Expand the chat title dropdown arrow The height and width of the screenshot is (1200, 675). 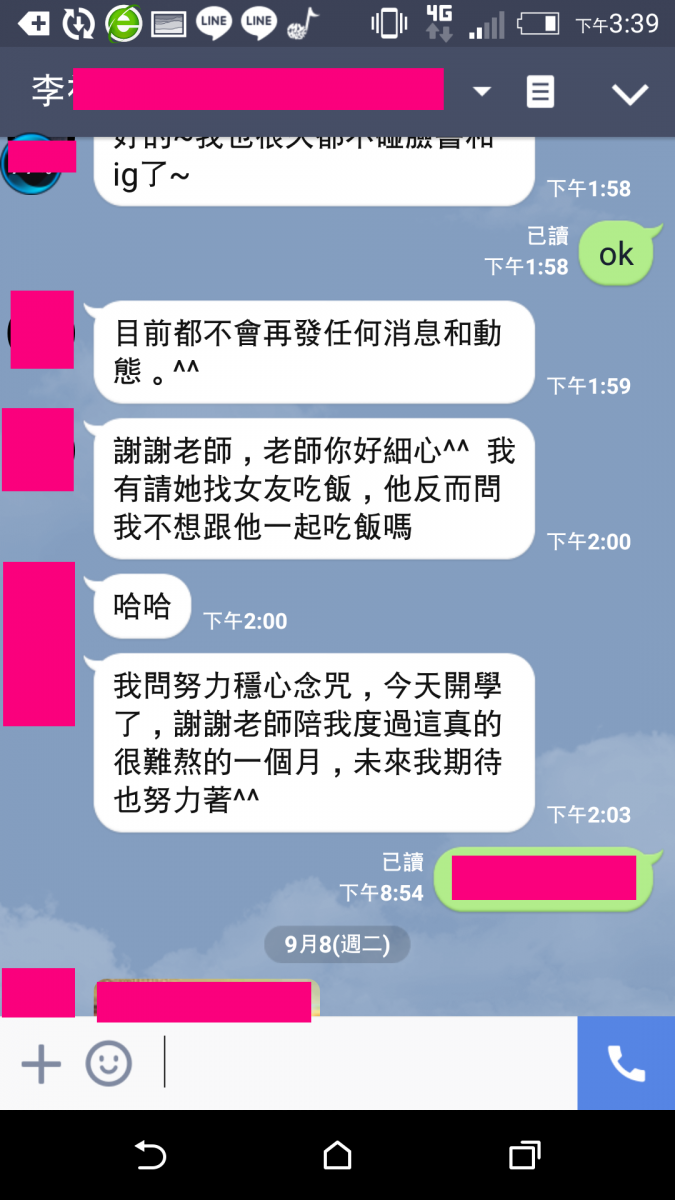482,92
